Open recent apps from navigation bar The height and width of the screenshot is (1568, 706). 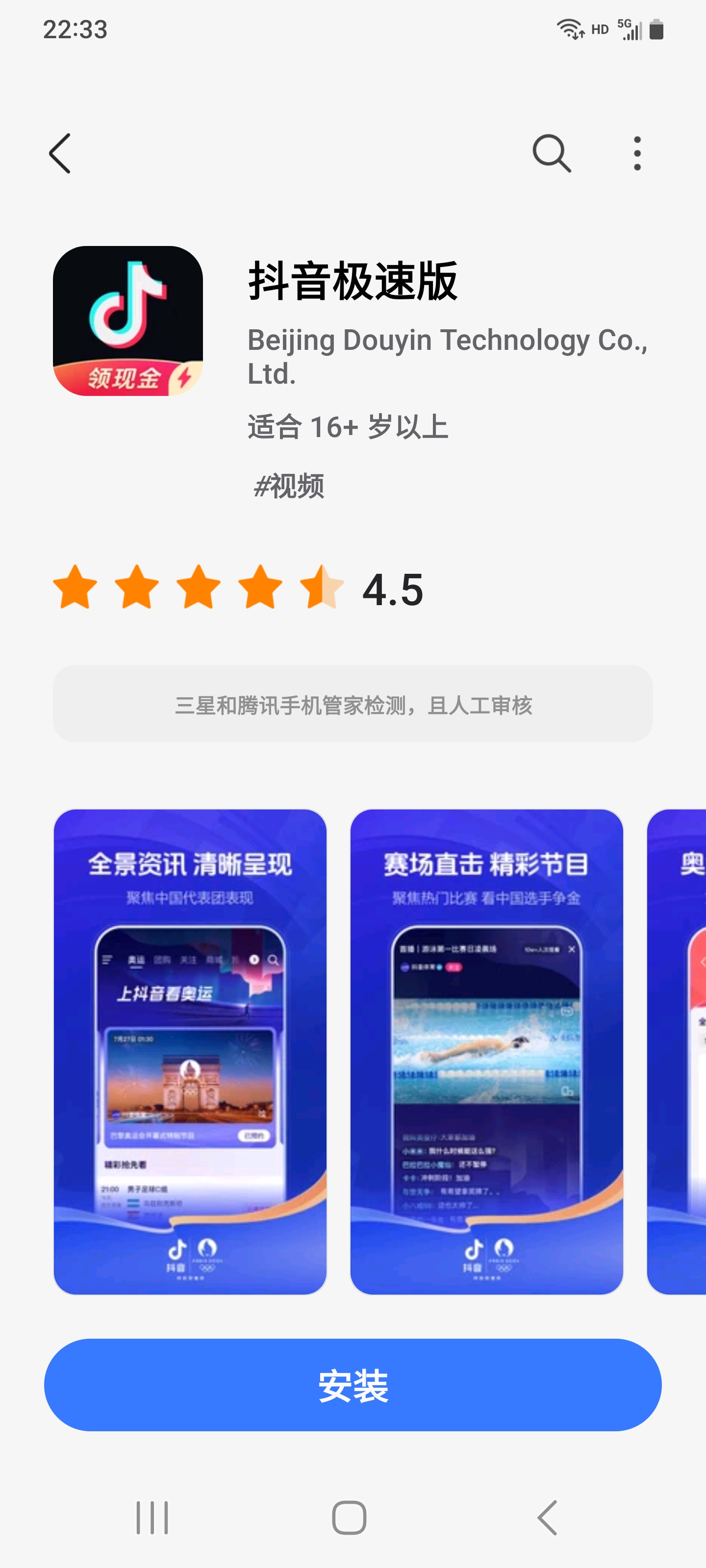coord(151,1518)
